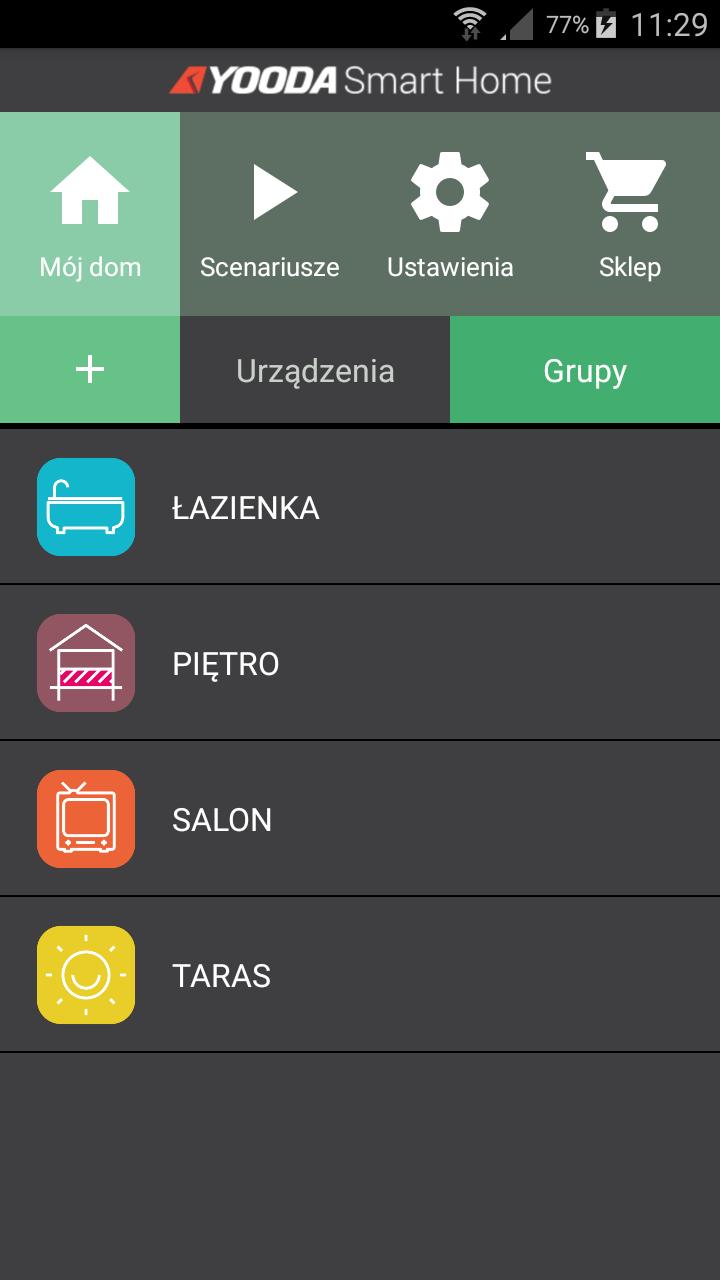The image size is (720, 1280).
Task: Open the TARAS group entry
Action: [360, 974]
